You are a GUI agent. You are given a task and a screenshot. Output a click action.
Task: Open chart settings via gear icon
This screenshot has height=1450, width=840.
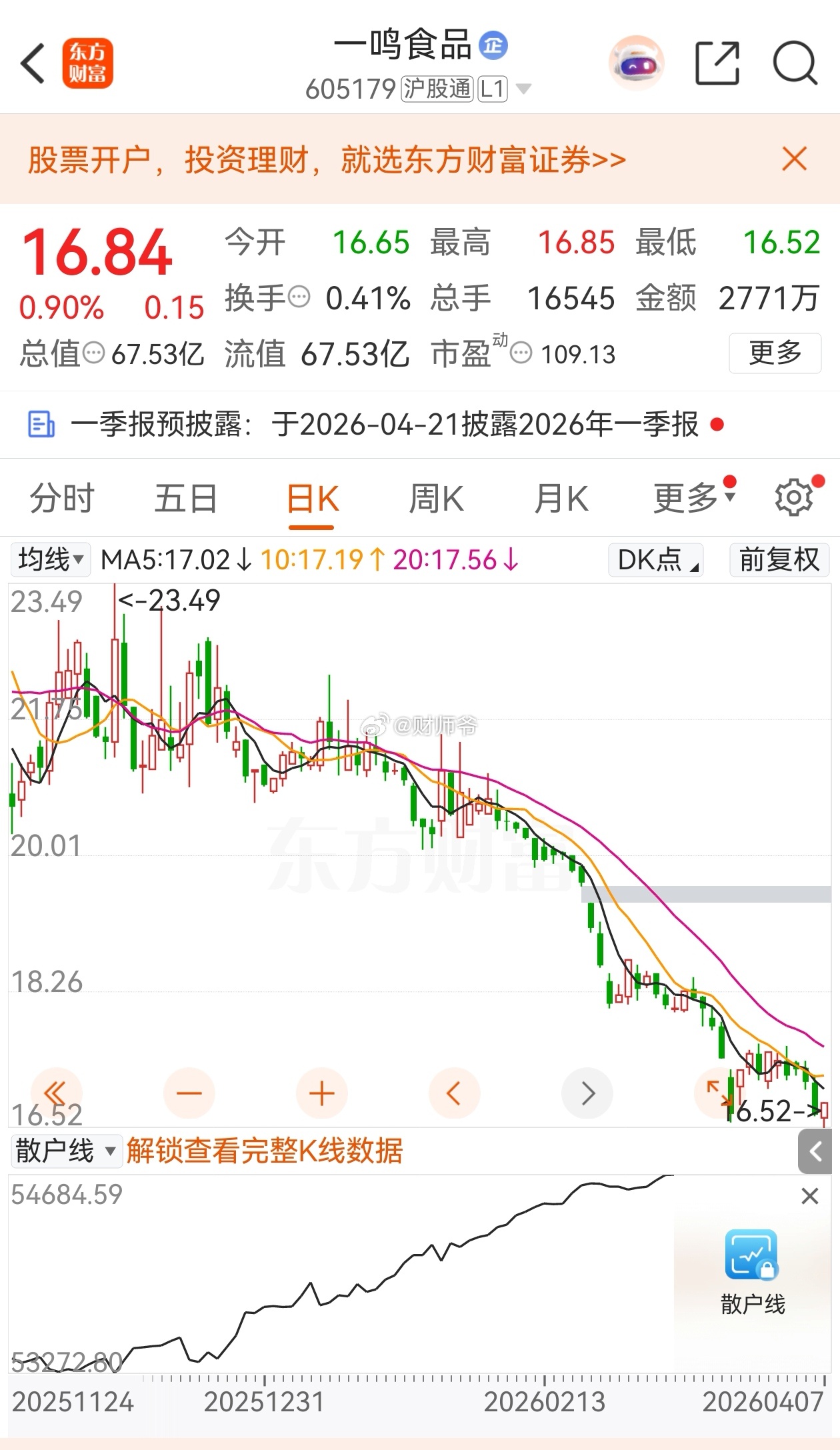793,497
